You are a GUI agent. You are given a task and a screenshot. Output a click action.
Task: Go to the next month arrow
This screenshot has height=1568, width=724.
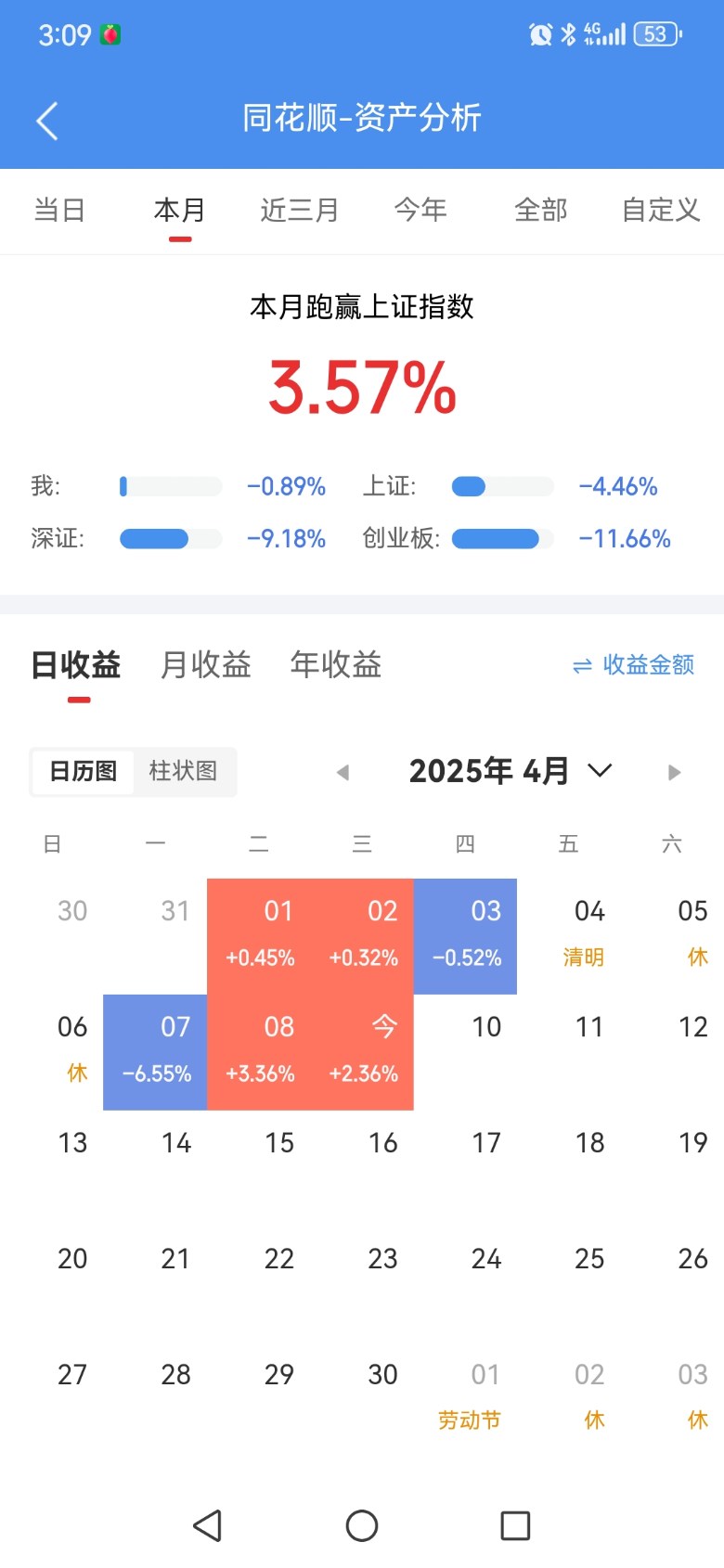(x=675, y=772)
